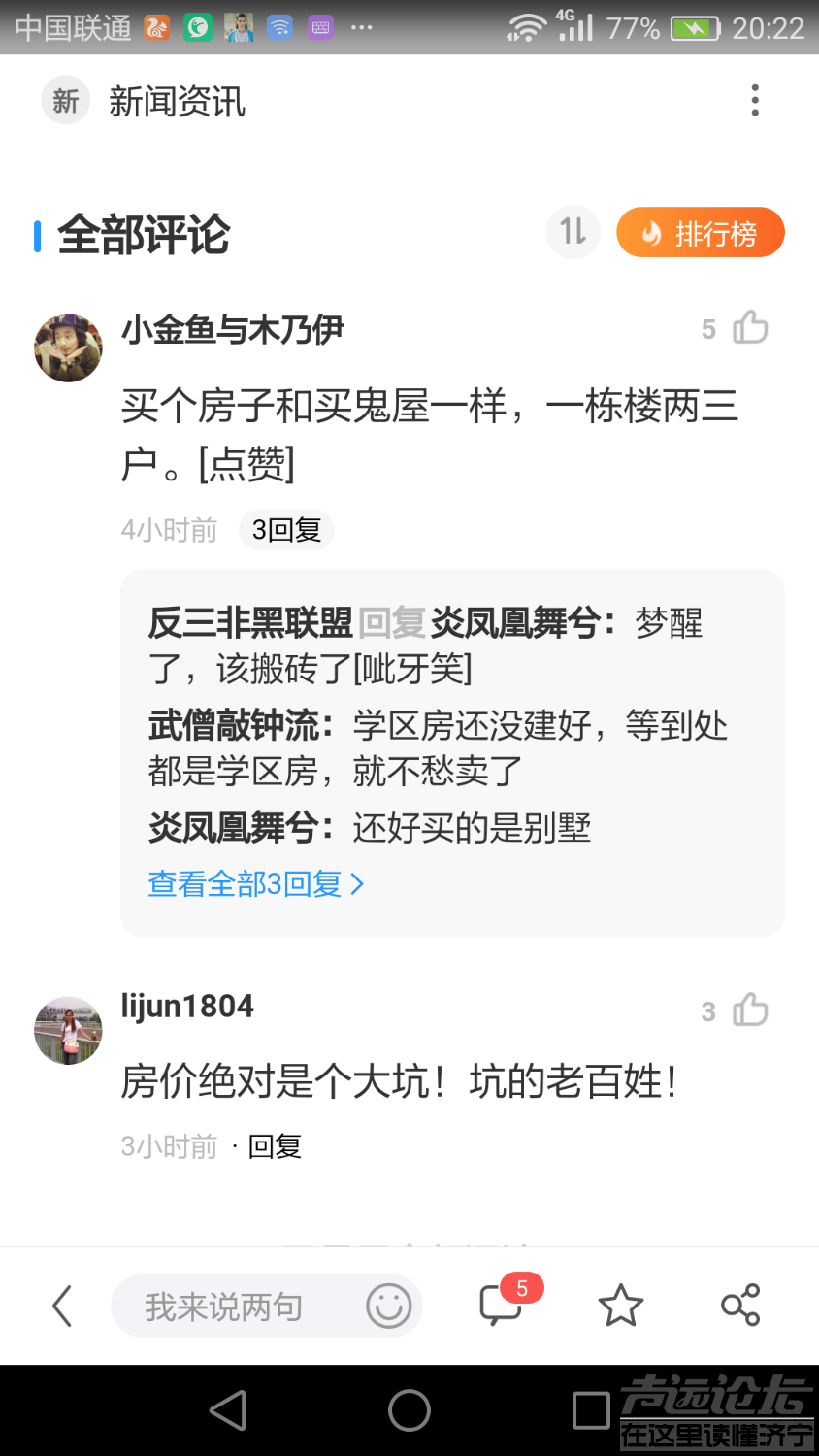Image resolution: width=819 pixels, height=1456 pixels.
Task: Open message notifications showing 5 unread
Action: [x=503, y=1306]
